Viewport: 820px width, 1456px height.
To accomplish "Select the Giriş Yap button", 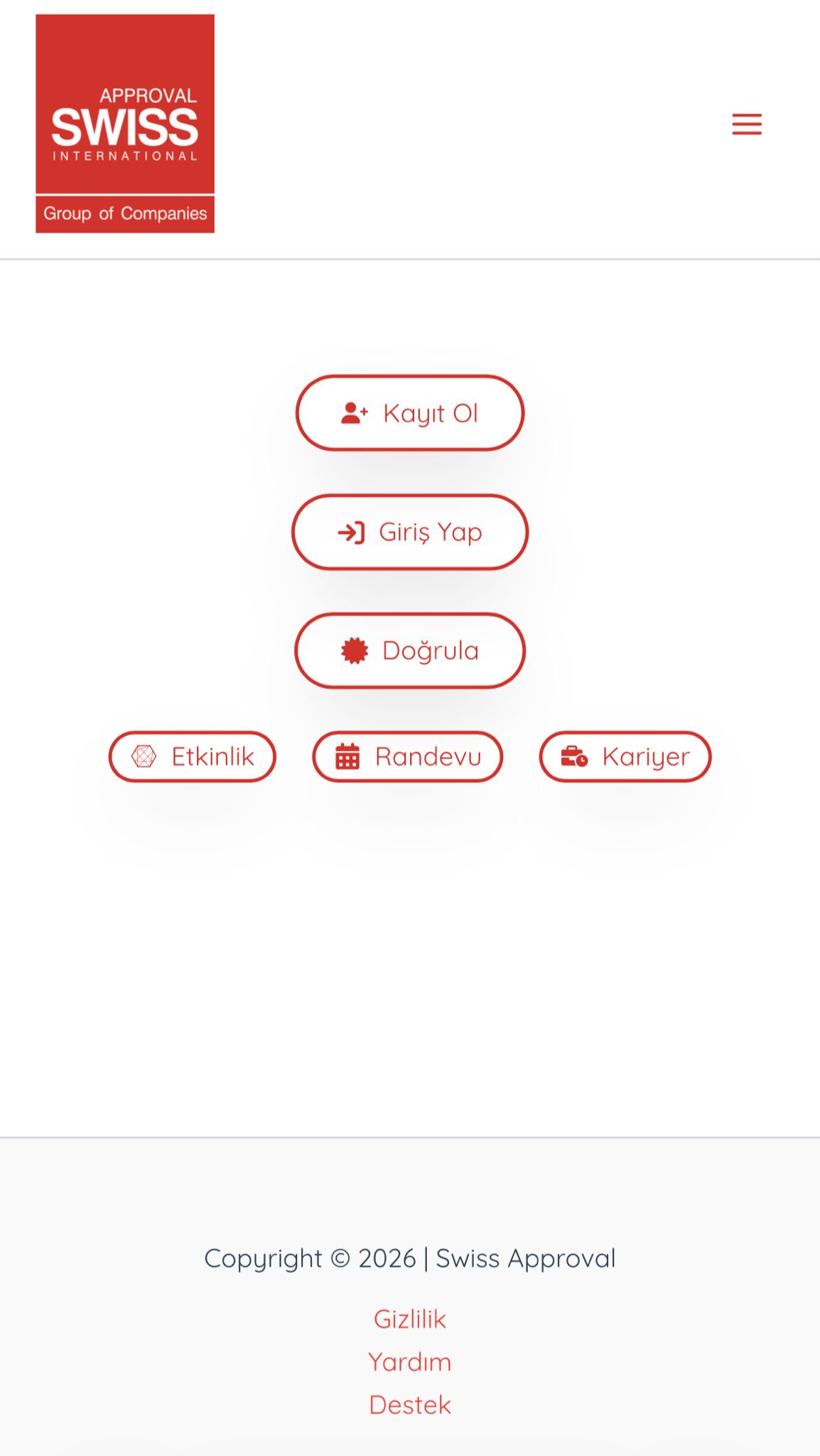I will click(x=410, y=532).
